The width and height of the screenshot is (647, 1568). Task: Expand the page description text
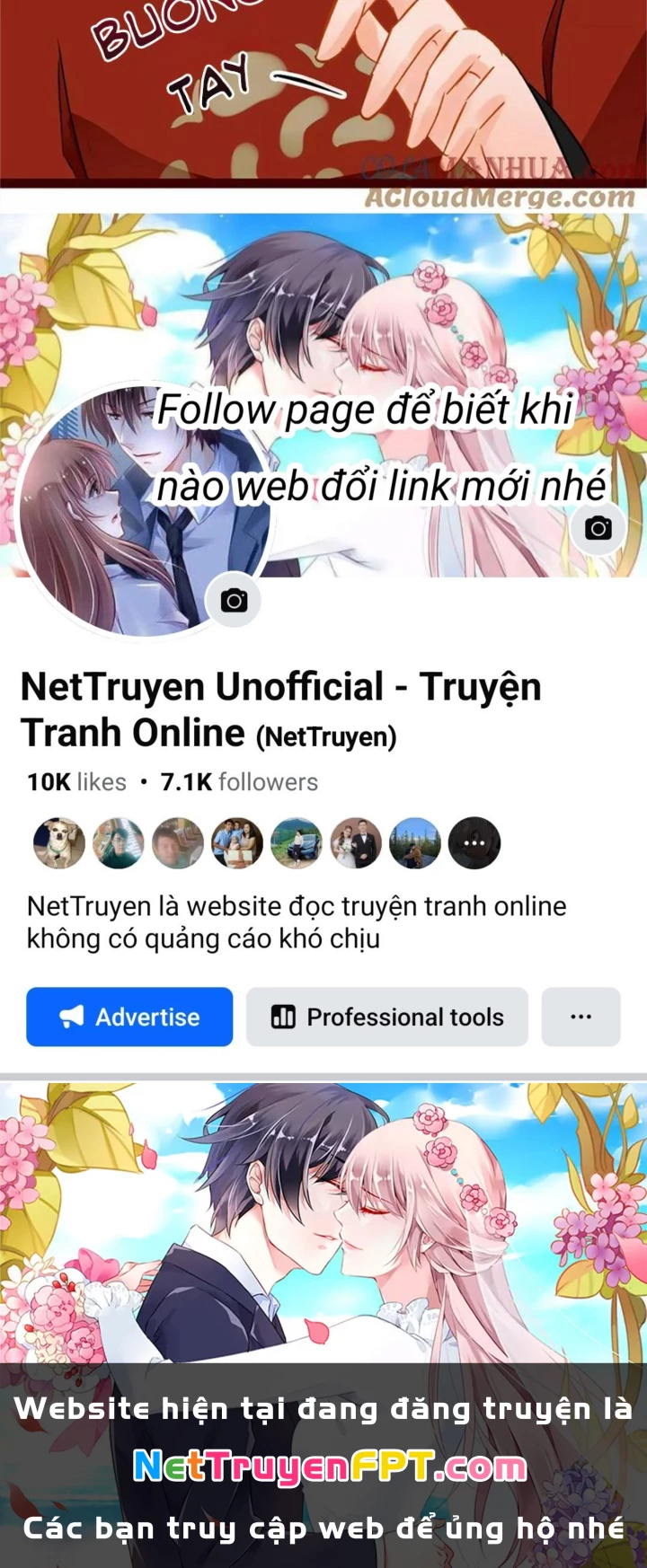pos(297,921)
